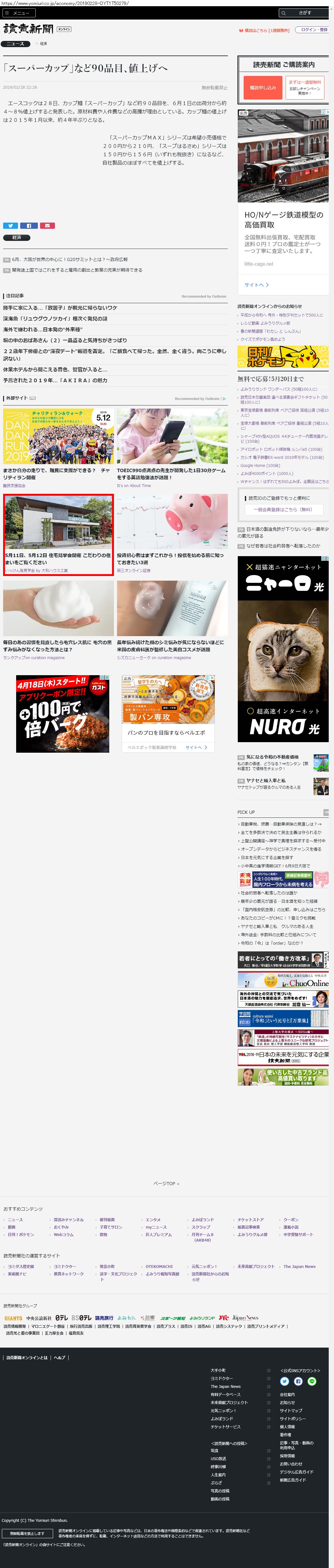Open the article 深海魚「リュウグウノツカイ」相次ぐ発見の謎

55,318
